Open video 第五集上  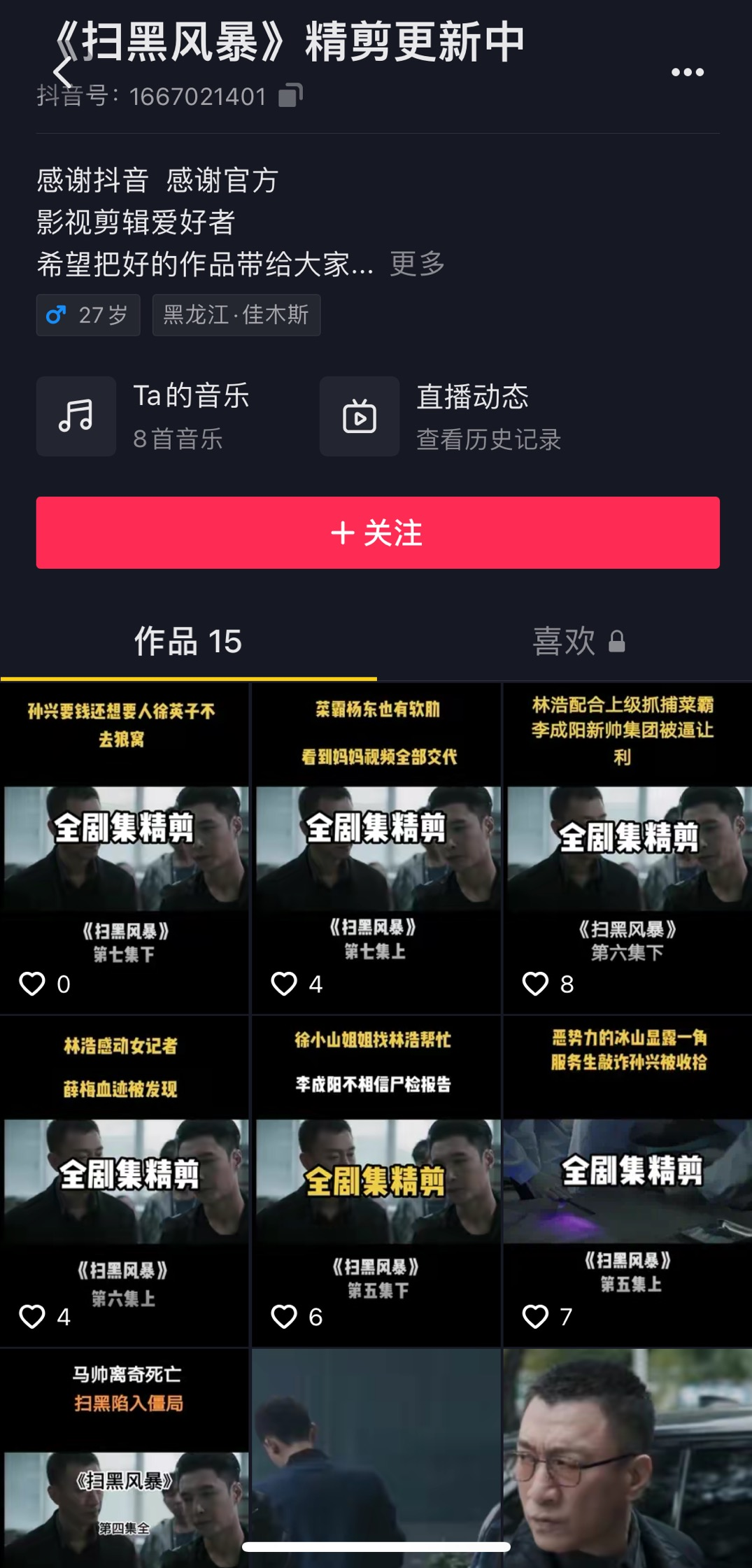[x=627, y=1180]
